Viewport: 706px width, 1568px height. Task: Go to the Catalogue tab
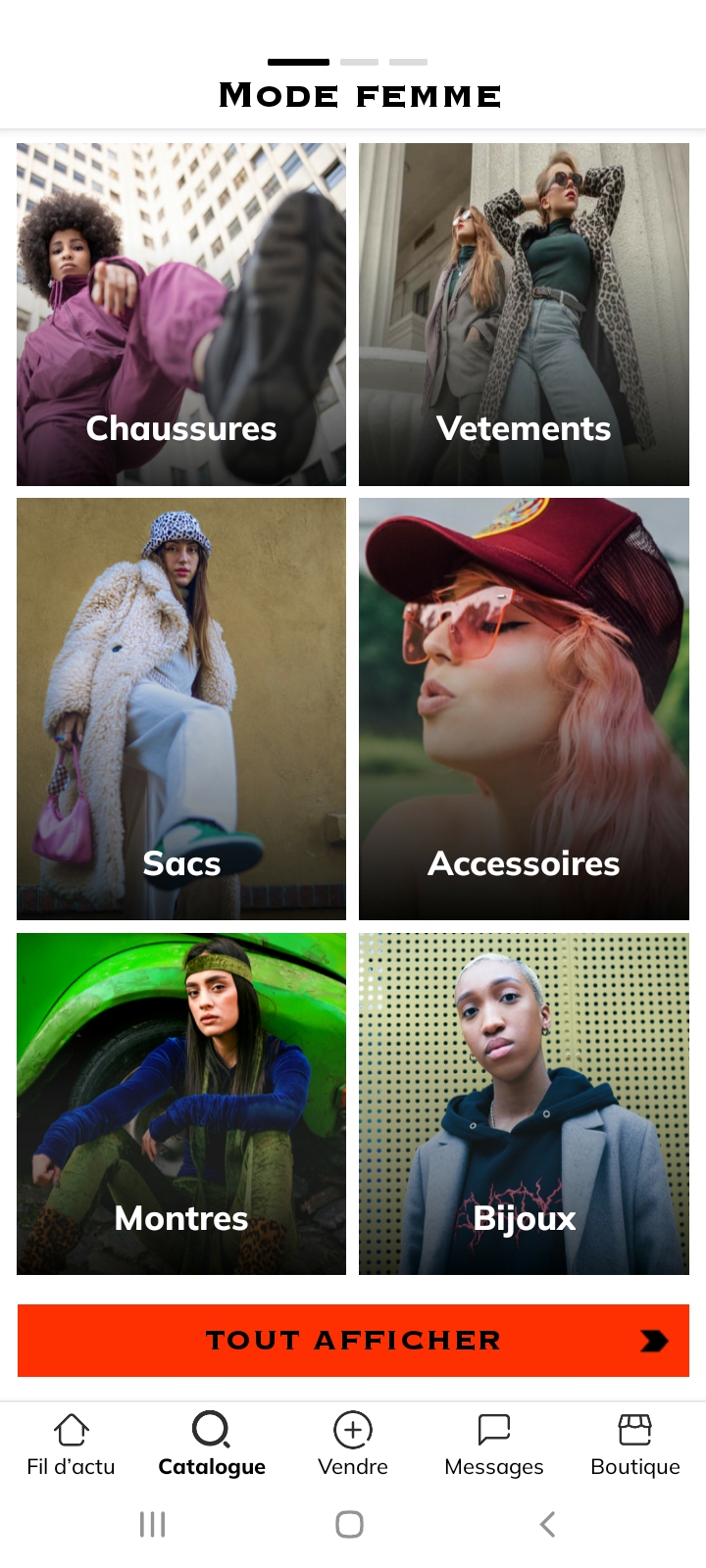pos(212,1444)
